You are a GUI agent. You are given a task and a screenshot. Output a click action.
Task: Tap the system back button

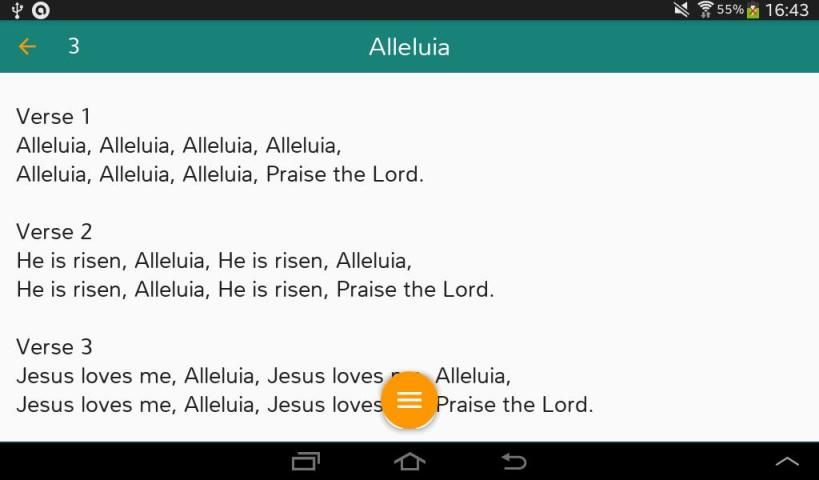(513, 461)
